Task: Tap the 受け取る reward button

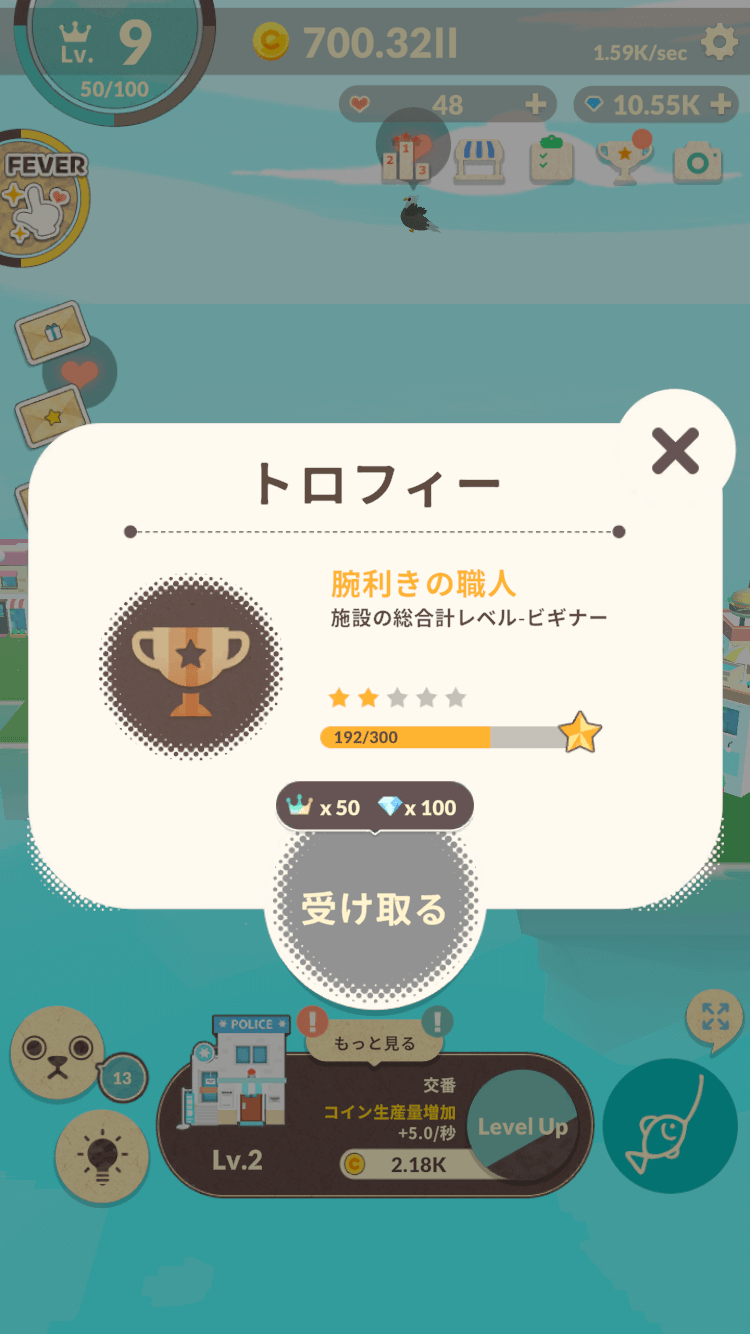Action: [x=374, y=909]
